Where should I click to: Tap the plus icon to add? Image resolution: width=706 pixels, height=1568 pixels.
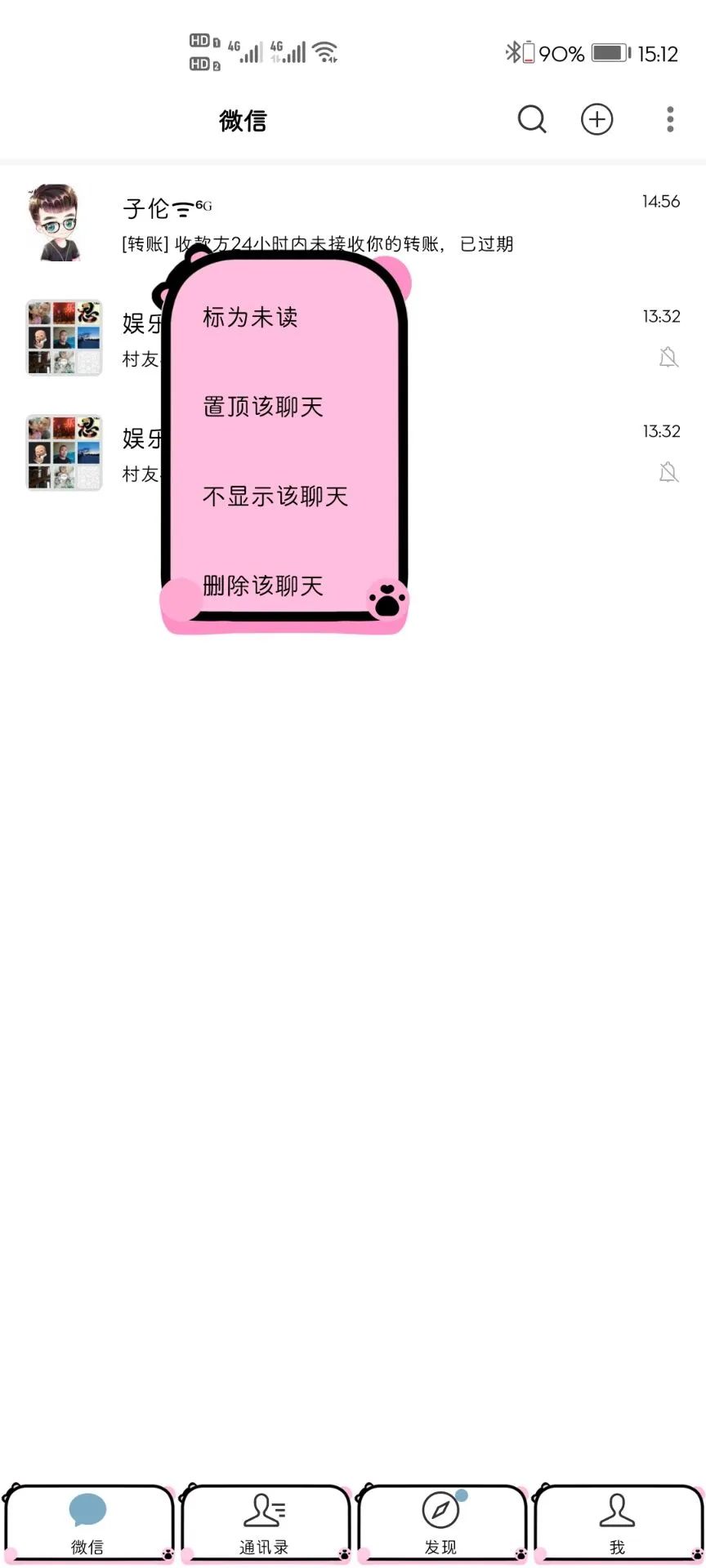pyautogui.click(x=597, y=119)
